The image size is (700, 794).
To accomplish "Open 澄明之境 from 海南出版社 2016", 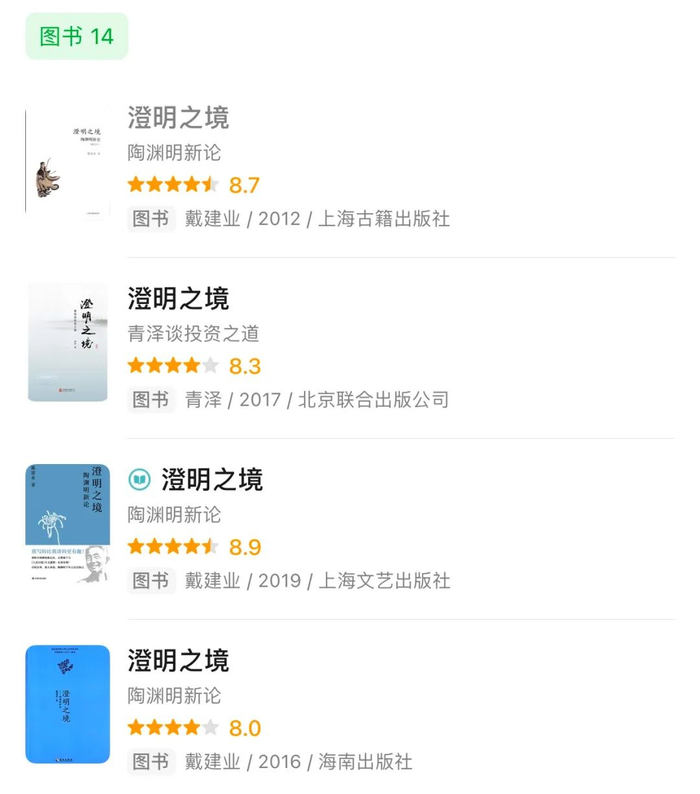I will (178, 661).
